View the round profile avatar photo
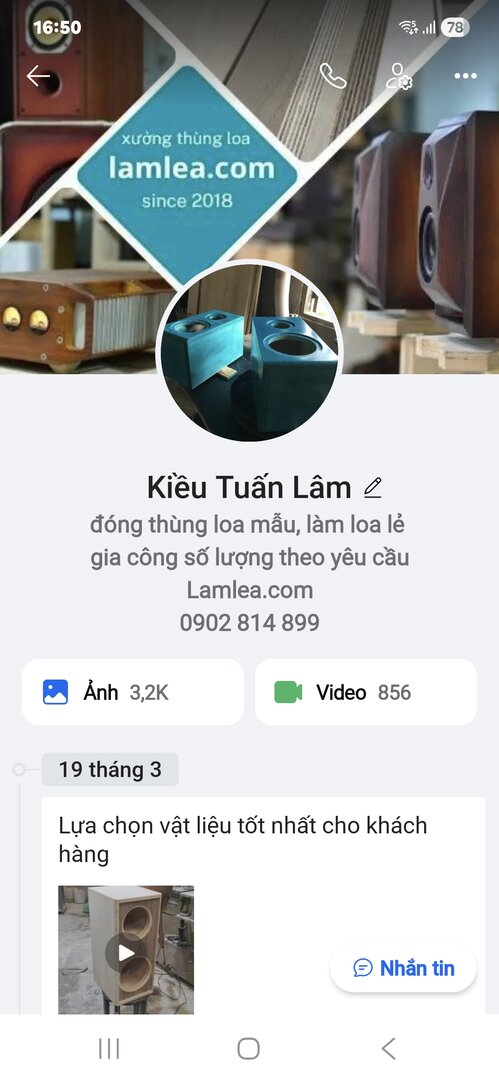The width and height of the screenshot is (499, 1081). (x=249, y=352)
